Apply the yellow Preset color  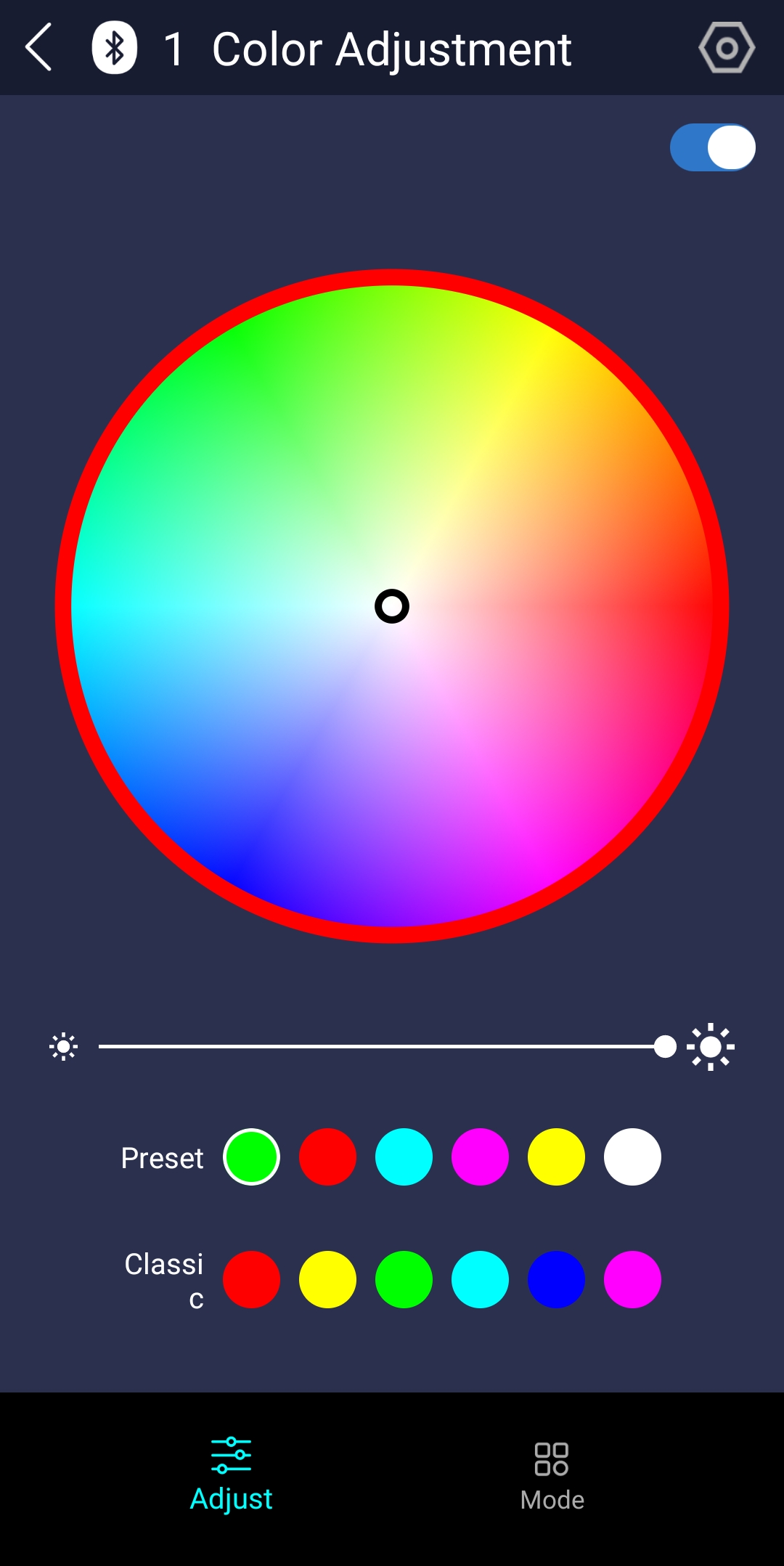point(556,1157)
